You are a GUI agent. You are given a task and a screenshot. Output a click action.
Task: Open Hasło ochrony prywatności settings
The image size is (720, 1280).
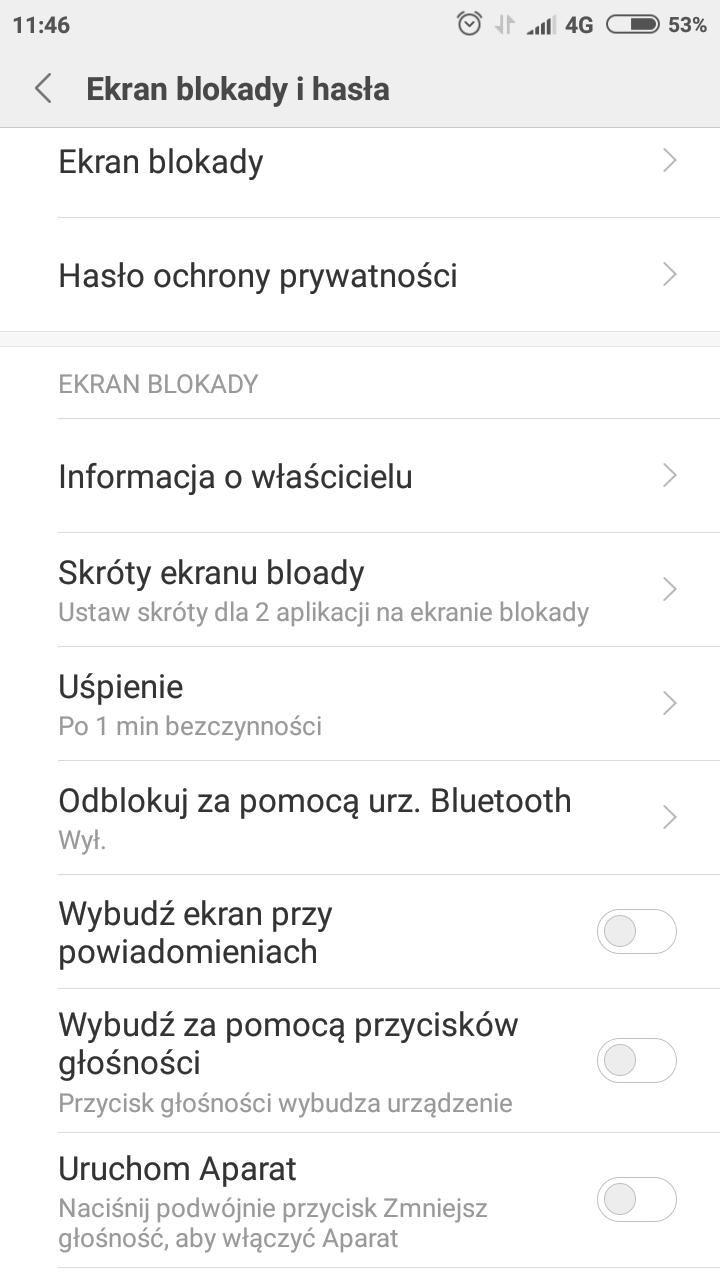click(360, 275)
